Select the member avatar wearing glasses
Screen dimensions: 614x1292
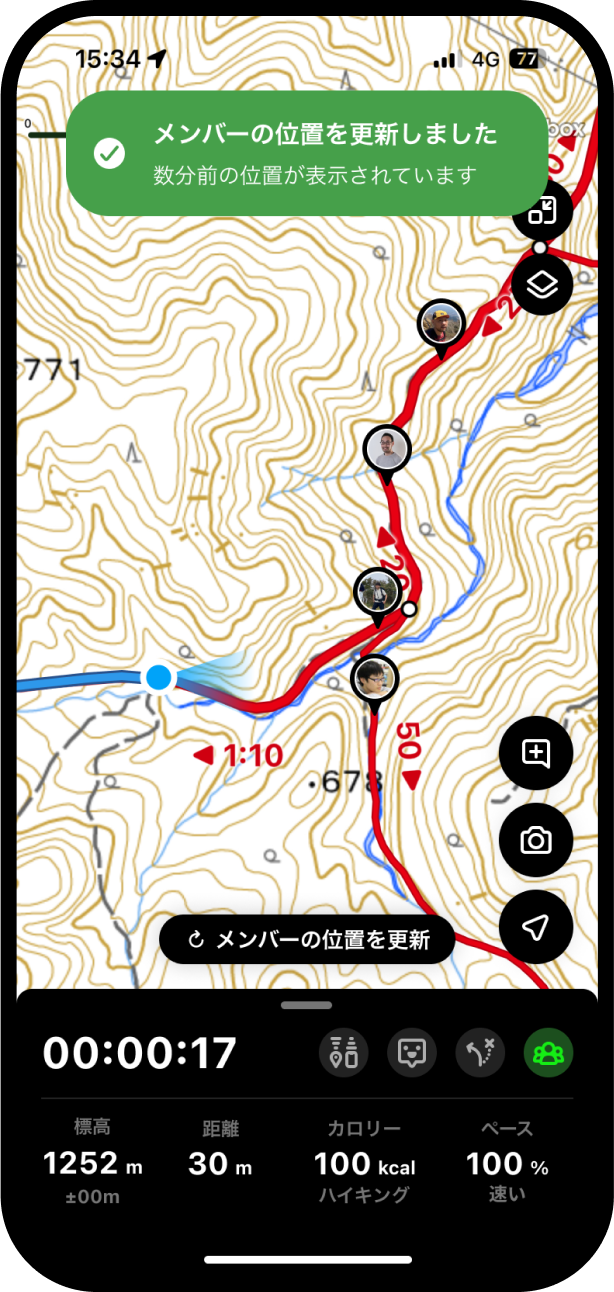pyautogui.click(x=374, y=680)
